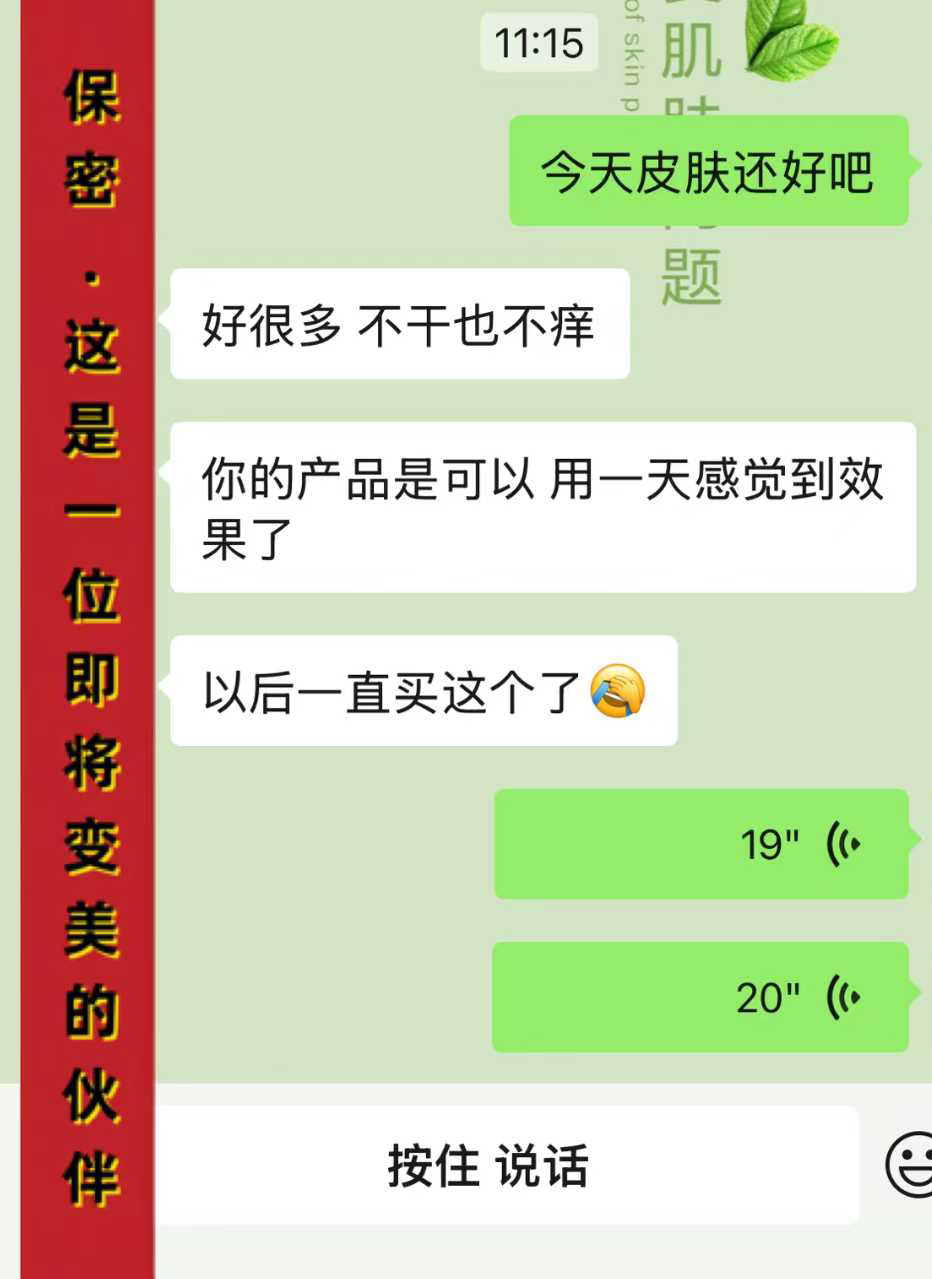Play the 20-second voice message

pyautogui.click(x=700, y=997)
